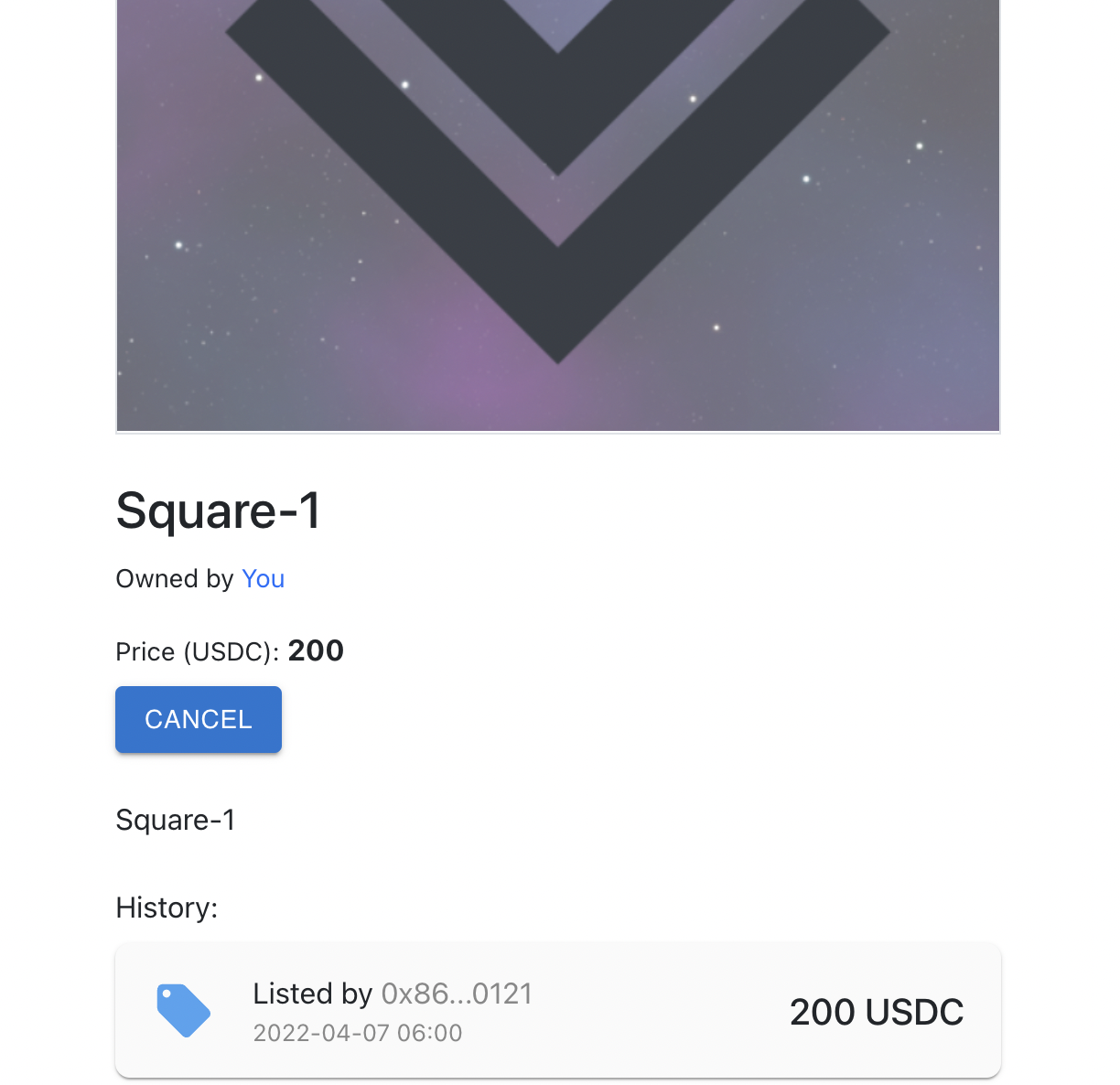
Task: Open the listing history entry by 0x86...0121
Action: pyautogui.click(x=557, y=1011)
